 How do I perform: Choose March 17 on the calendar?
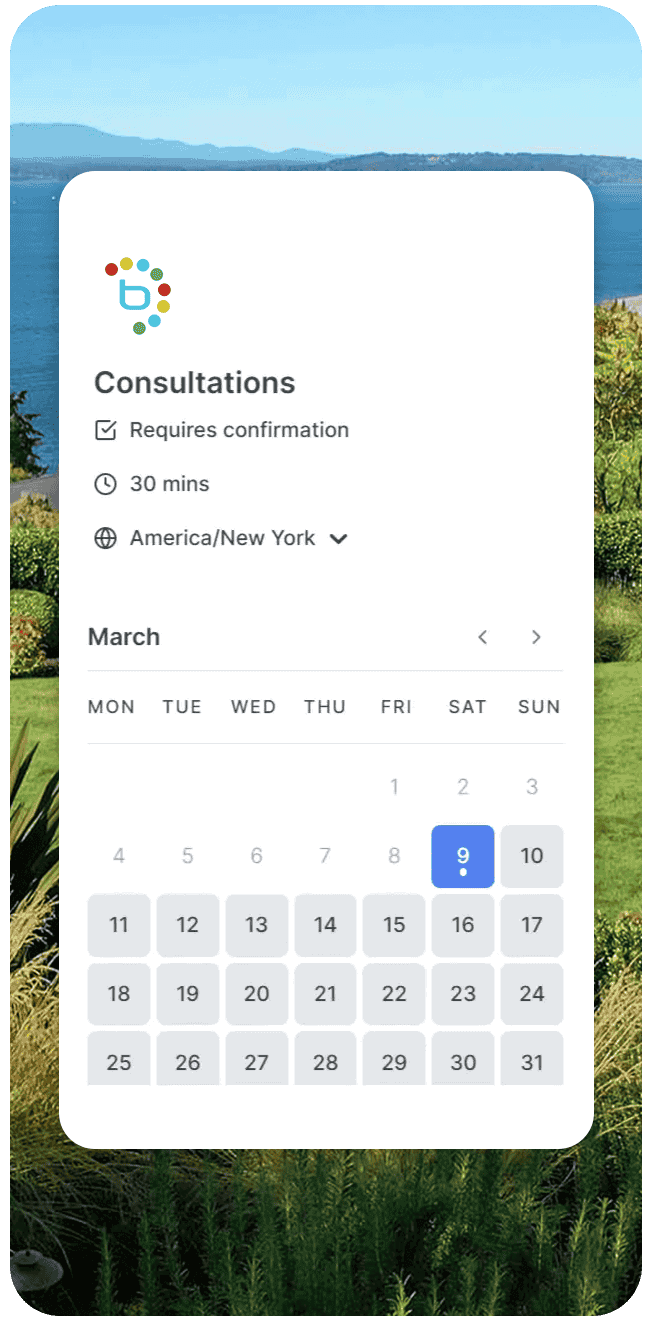tap(532, 925)
